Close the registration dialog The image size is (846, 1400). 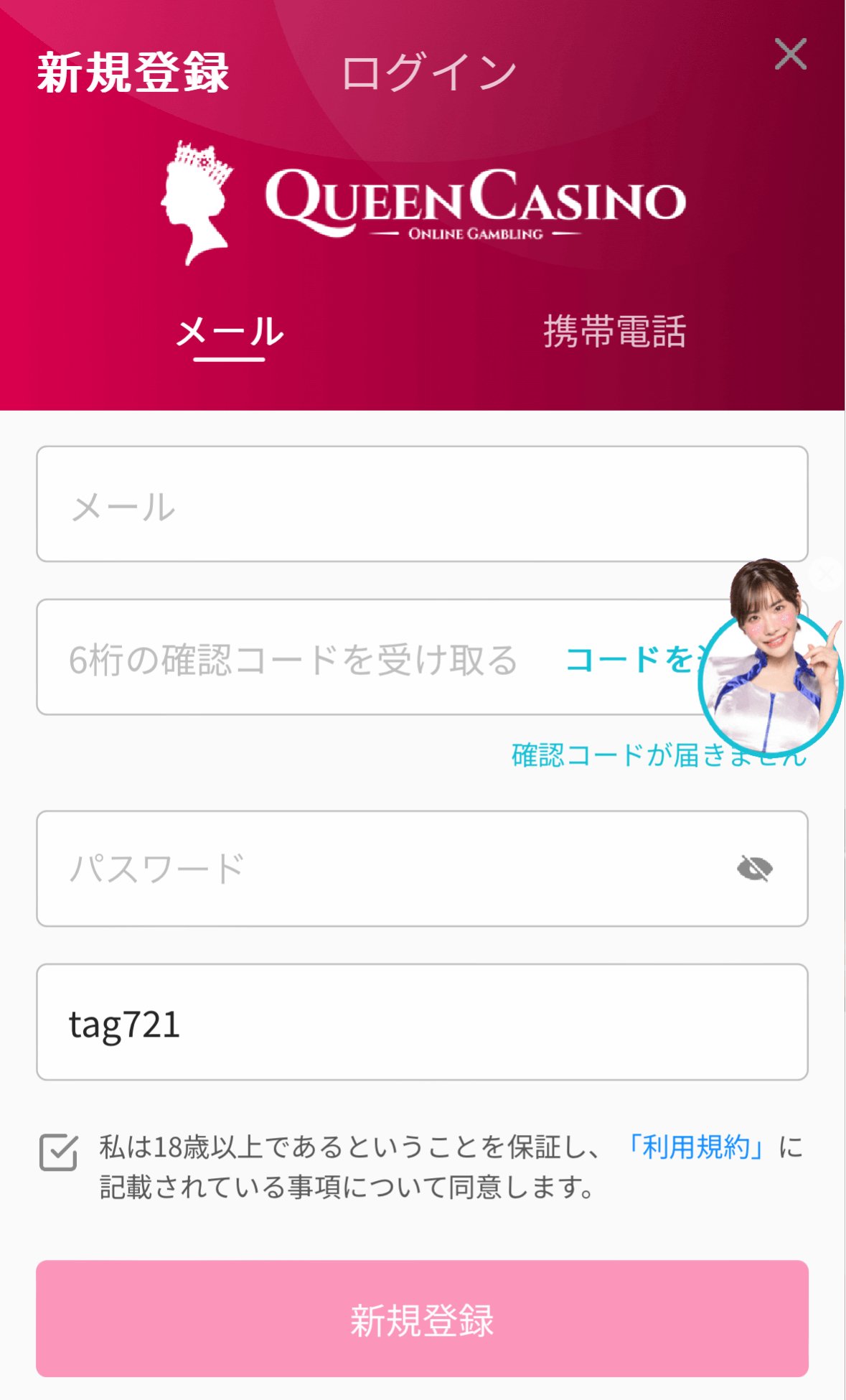point(790,55)
